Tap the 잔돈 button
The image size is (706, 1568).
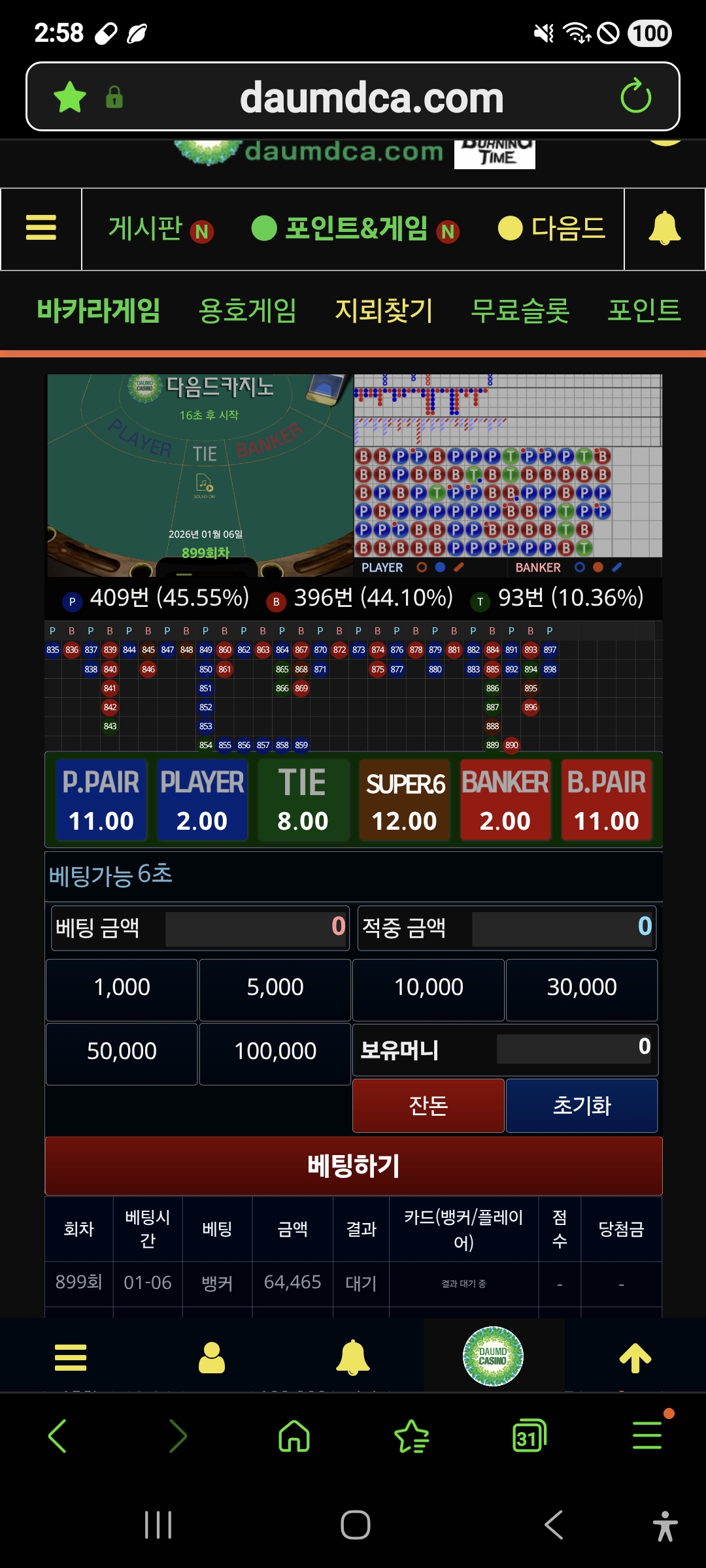click(428, 1105)
